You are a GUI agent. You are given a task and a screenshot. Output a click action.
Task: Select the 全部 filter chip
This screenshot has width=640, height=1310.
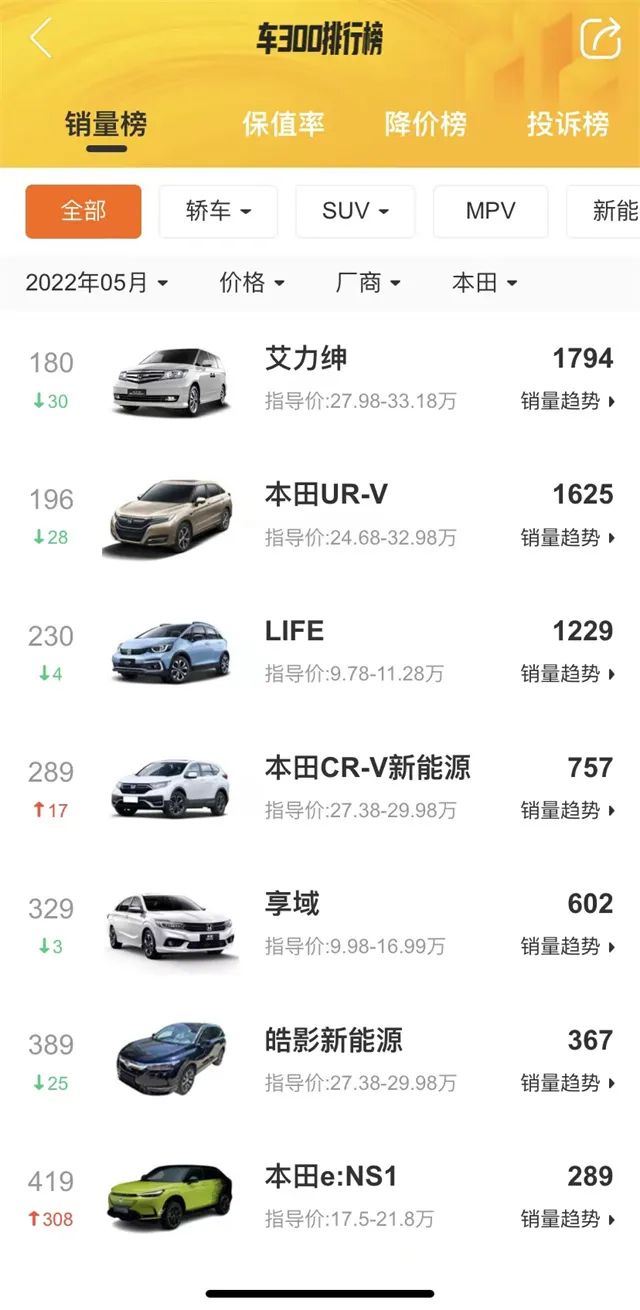pyautogui.click(x=83, y=211)
